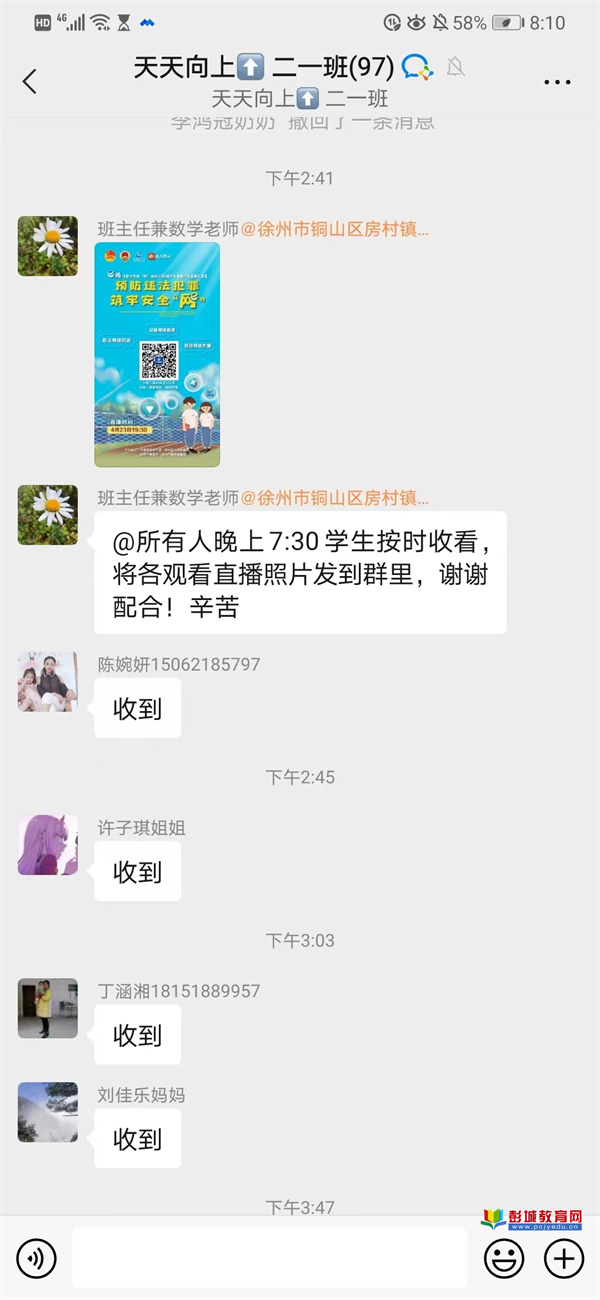Tap the chat bubble icon beside group title

(416, 68)
